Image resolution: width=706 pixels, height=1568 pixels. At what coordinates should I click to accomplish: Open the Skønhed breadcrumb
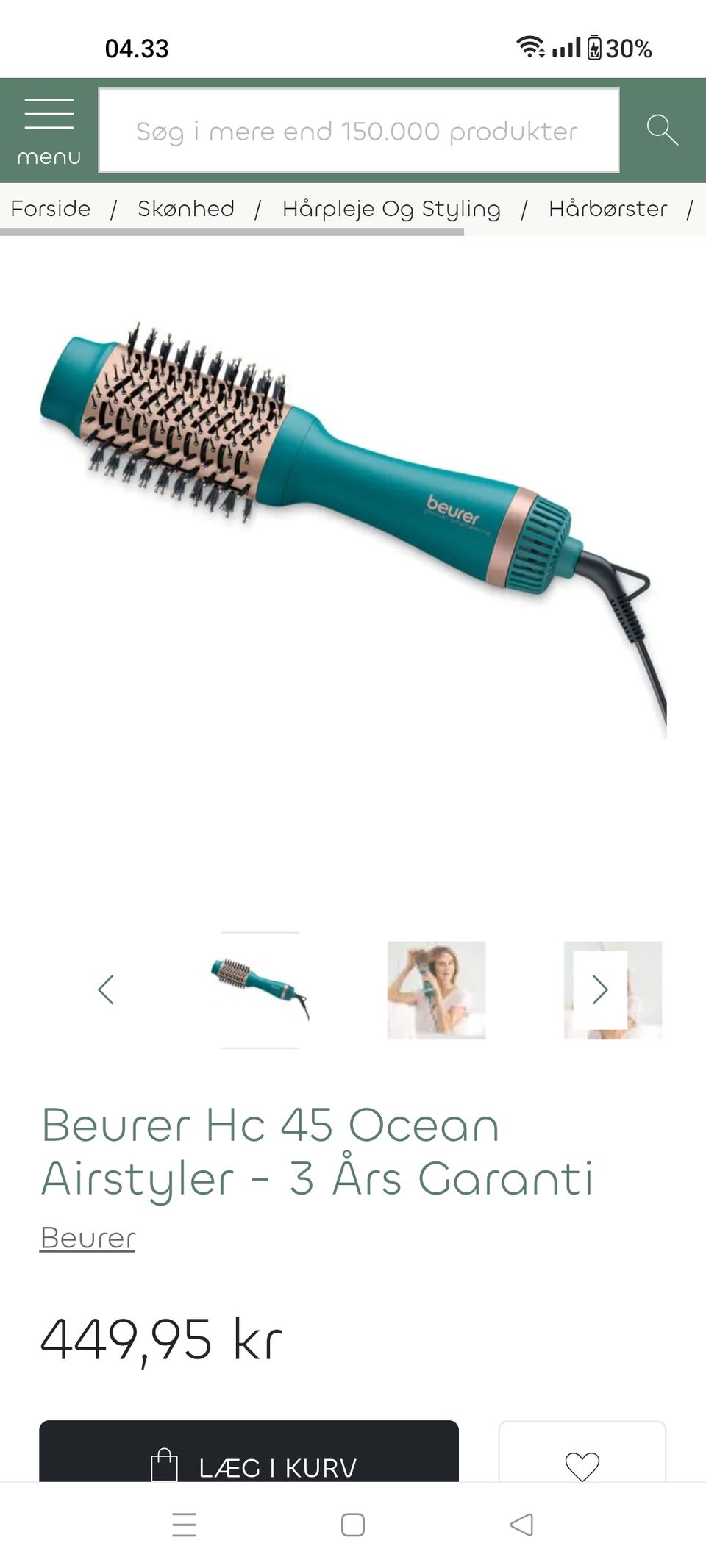pyautogui.click(x=186, y=209)
